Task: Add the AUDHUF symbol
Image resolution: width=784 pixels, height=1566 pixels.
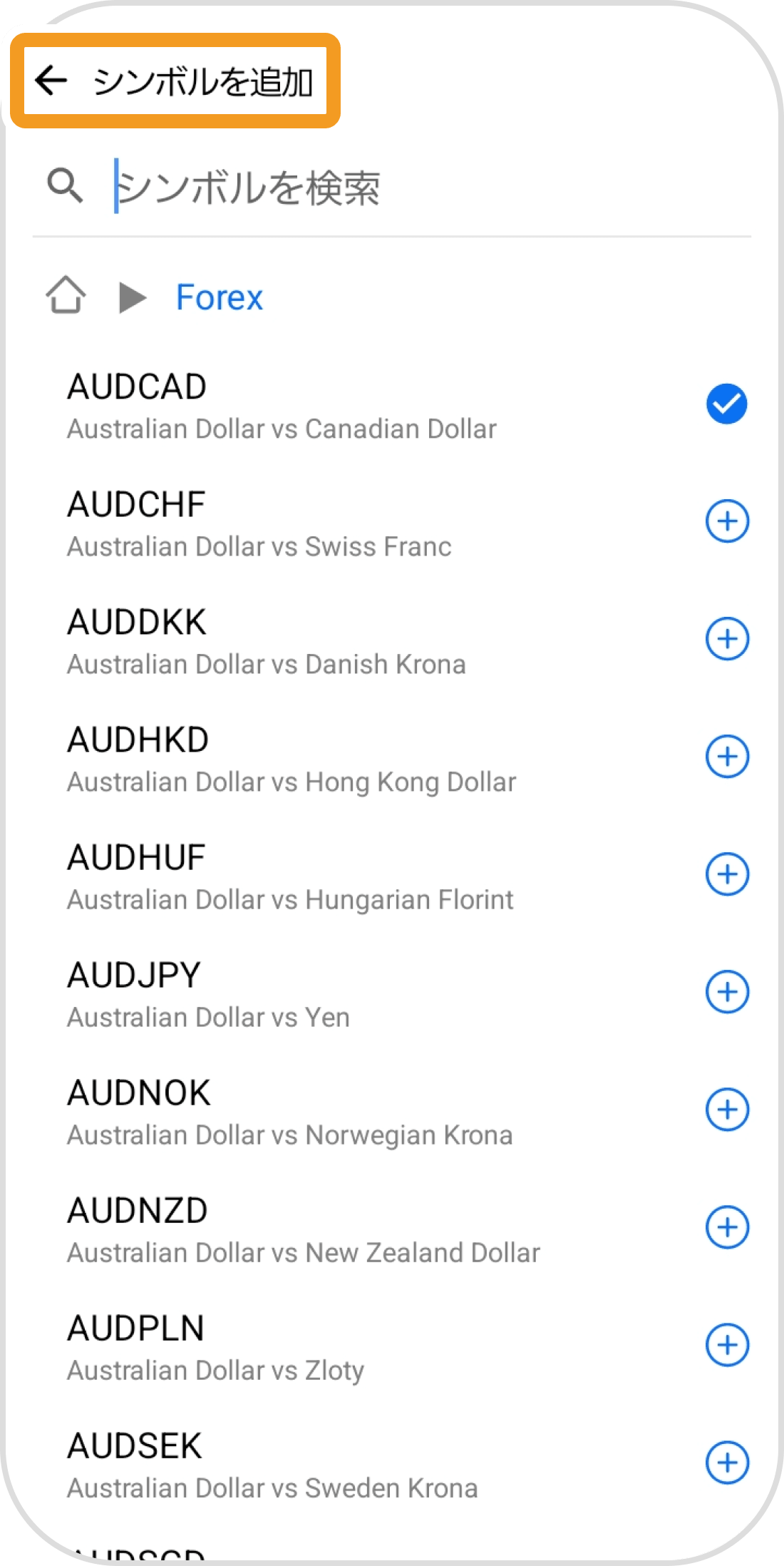Action: click(x=727, y=874)
